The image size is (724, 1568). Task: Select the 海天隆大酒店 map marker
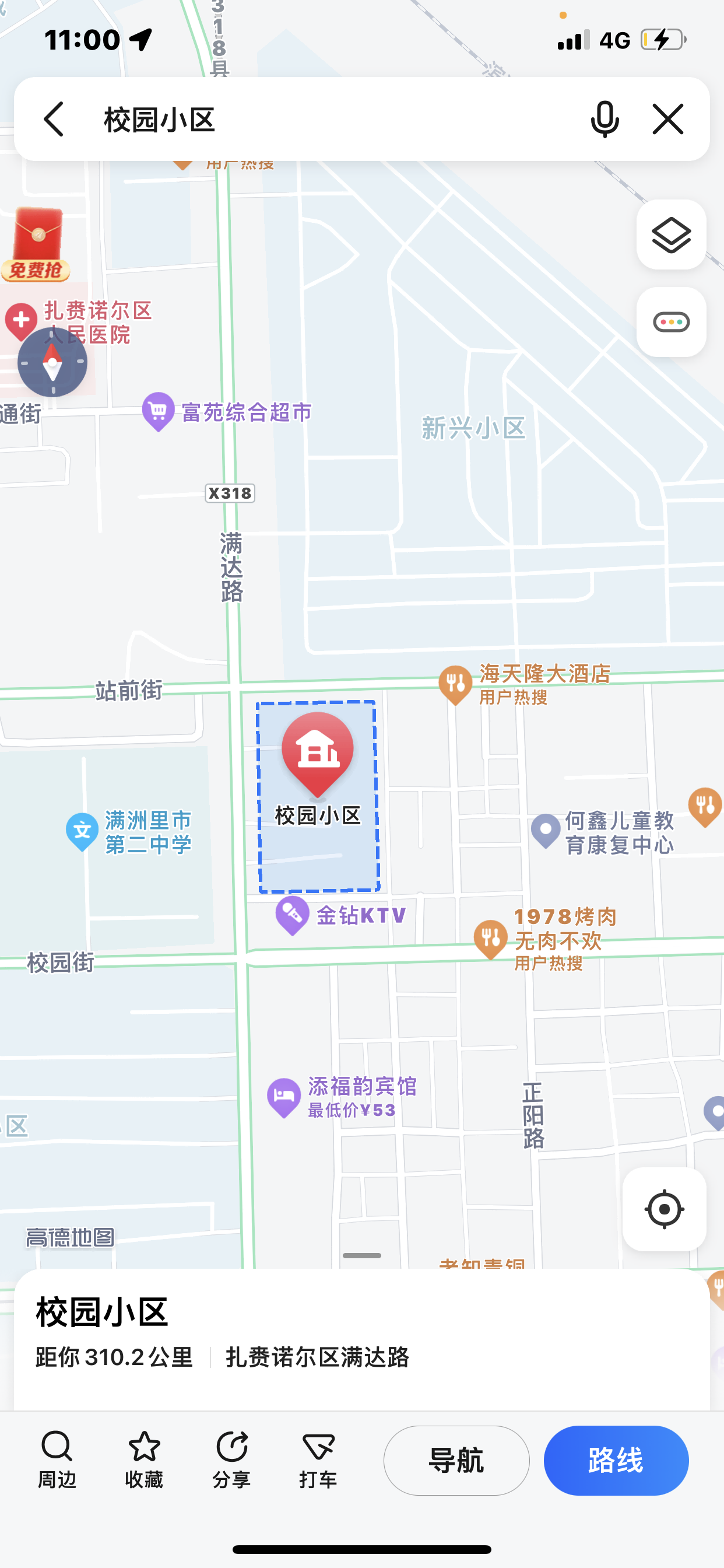(455, 684)
